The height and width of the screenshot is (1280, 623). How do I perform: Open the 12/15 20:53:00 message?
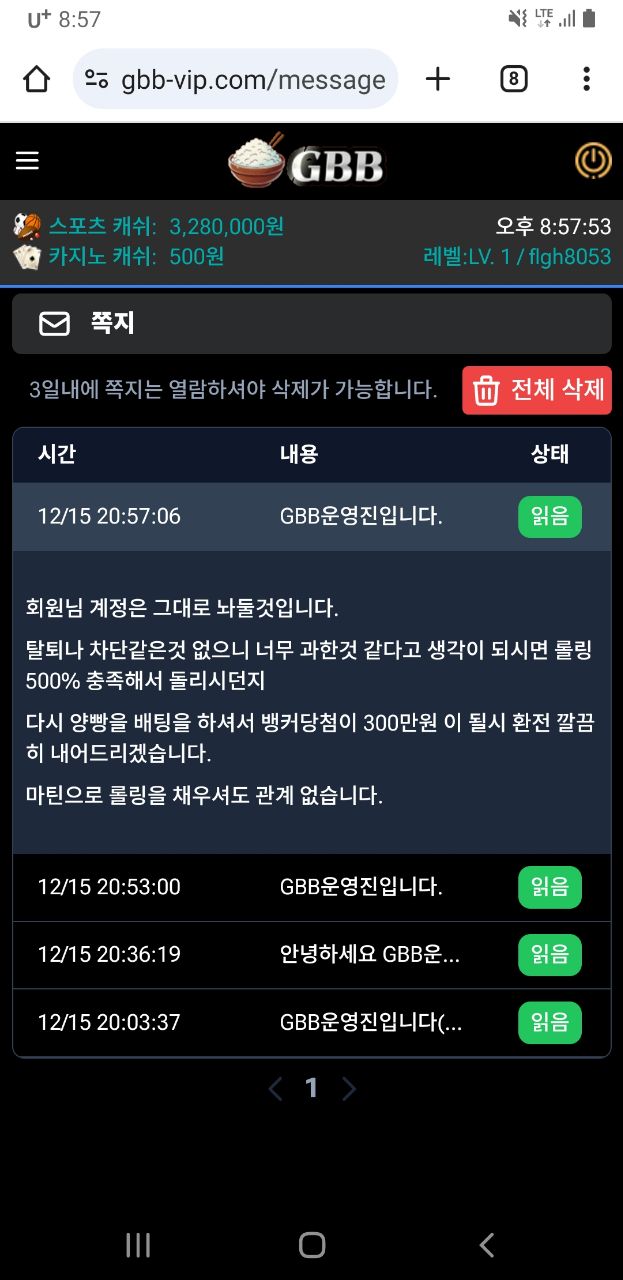coord(311,887)
